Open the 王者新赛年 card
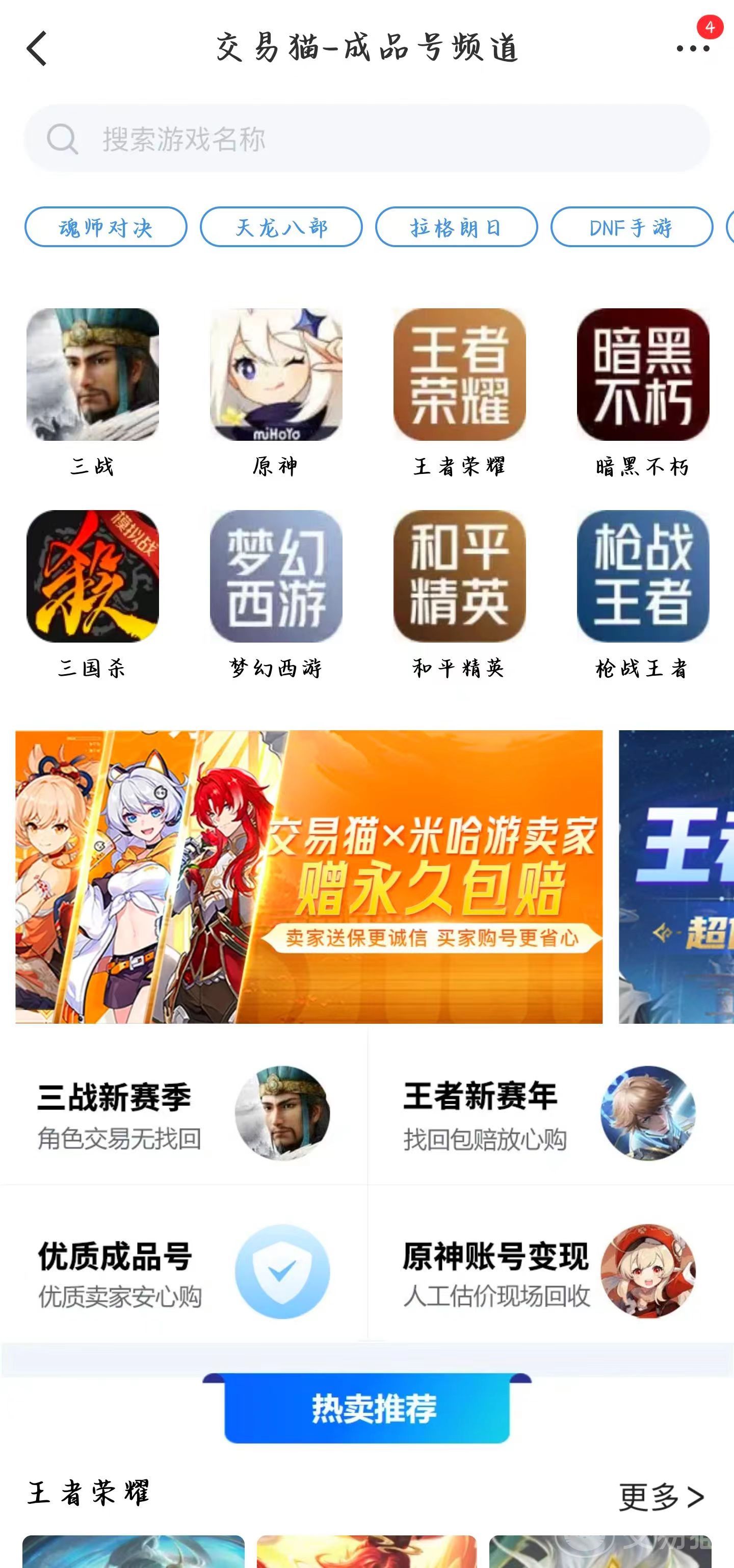 tap(549, 1113)
